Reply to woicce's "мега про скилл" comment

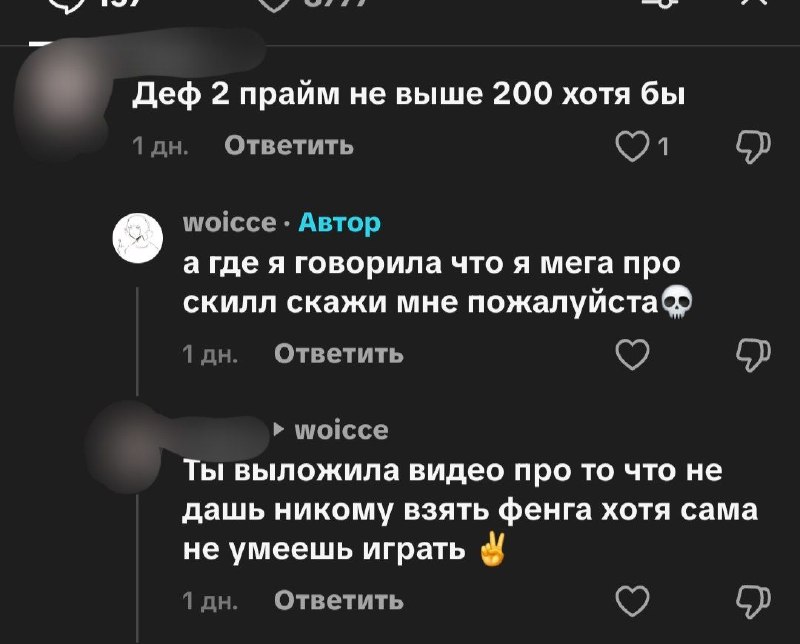(x=339, y=354)
